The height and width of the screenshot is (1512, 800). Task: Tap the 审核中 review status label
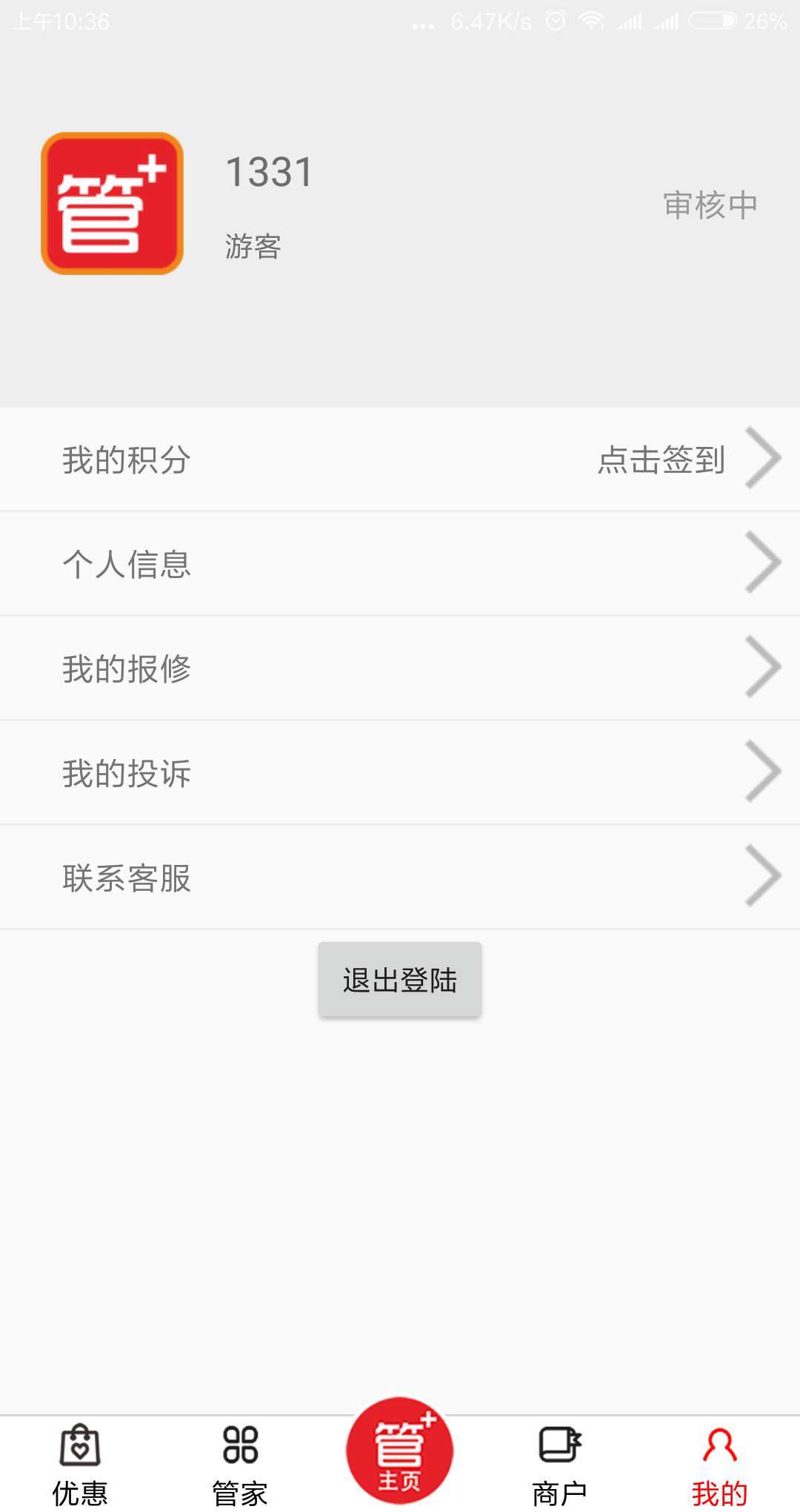click(709, 206)
